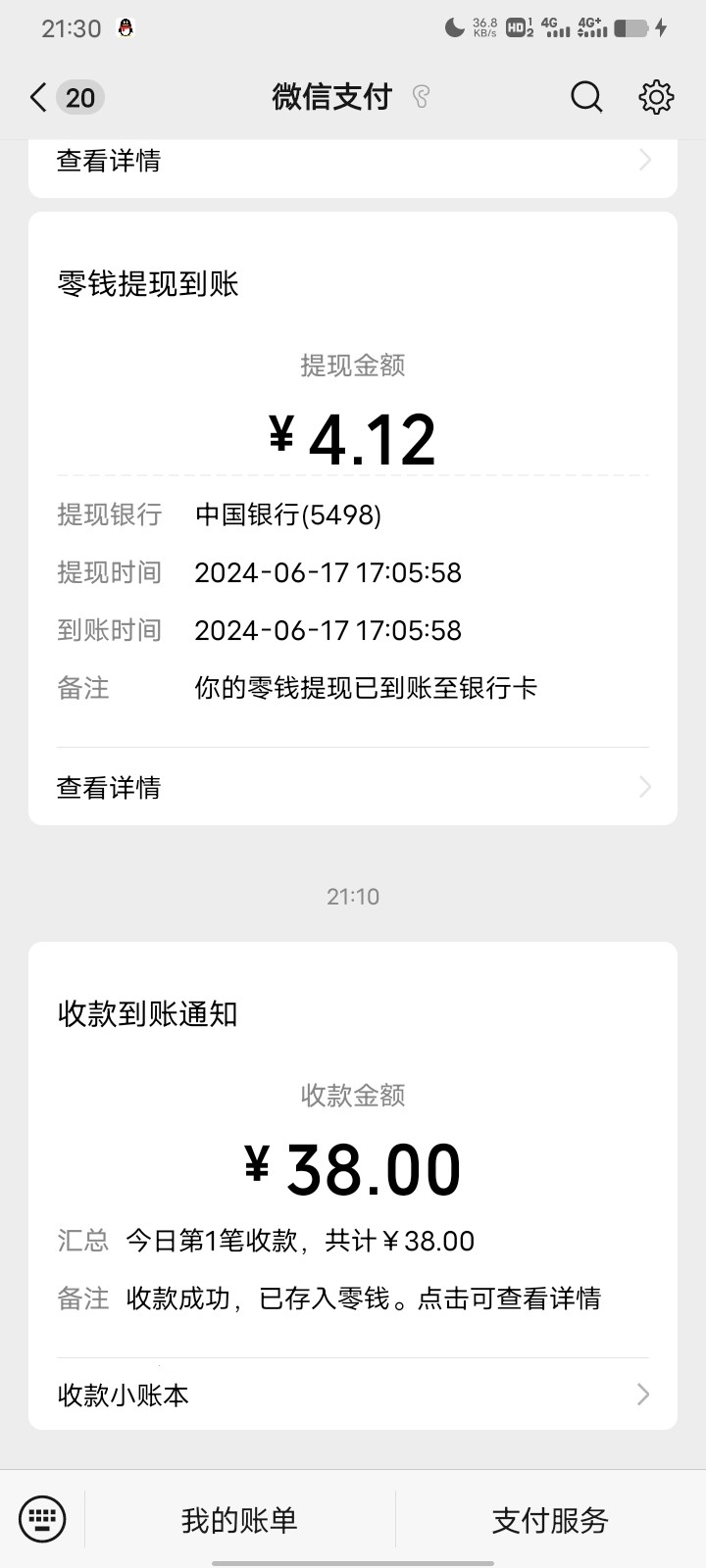Viewport: 706px width, 1568px height.
Task: Open the search icon in the top bar
Action: 585,97
